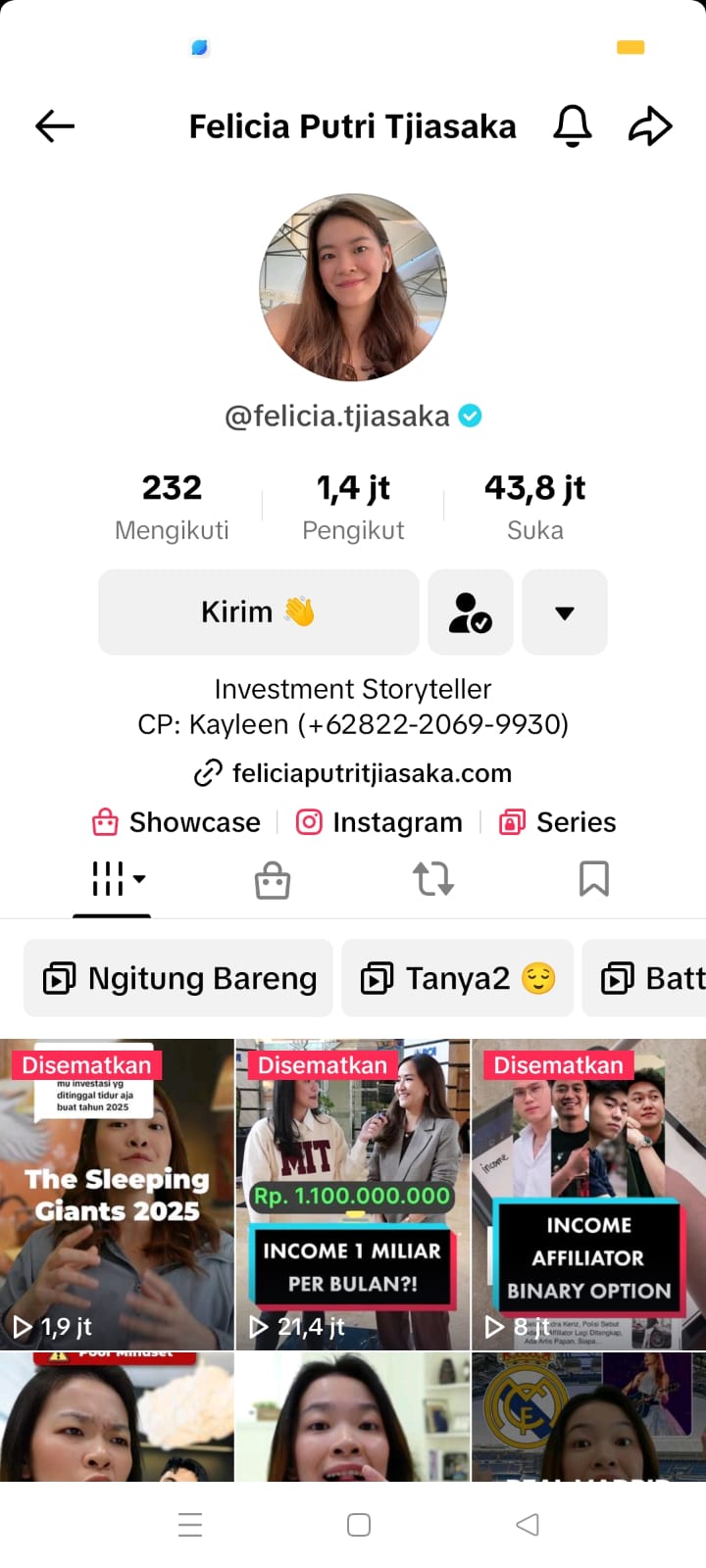
Task: Open the Tanya2 playlist chip
Action: tap(458, 978)
